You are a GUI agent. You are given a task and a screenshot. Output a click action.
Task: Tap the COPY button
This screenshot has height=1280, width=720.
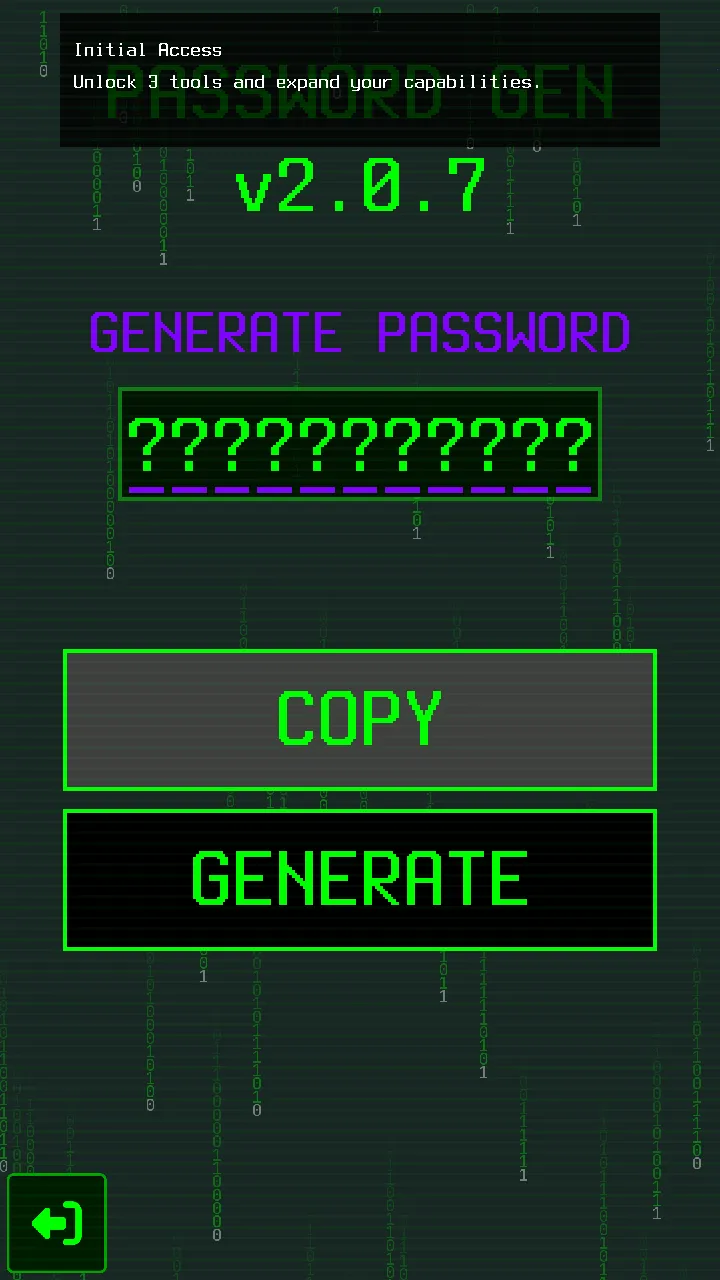tap(360, 720)
